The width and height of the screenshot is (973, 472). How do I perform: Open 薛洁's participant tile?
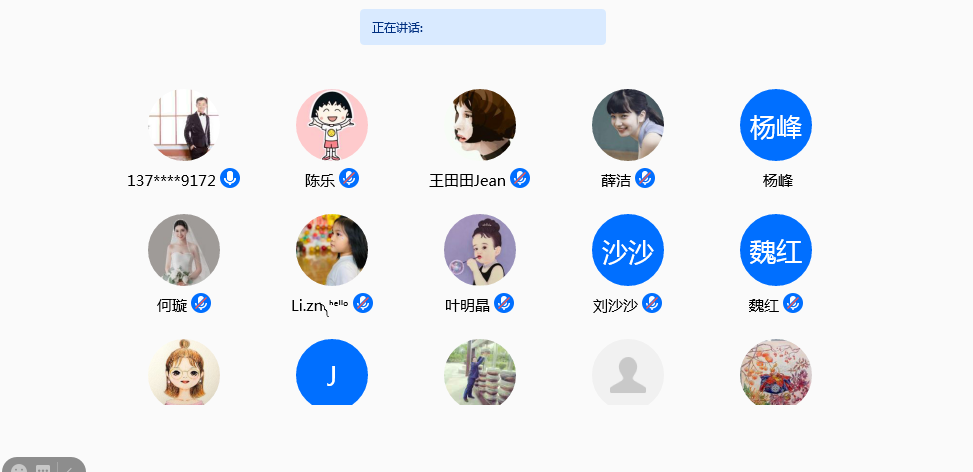(x=628, y=126)
